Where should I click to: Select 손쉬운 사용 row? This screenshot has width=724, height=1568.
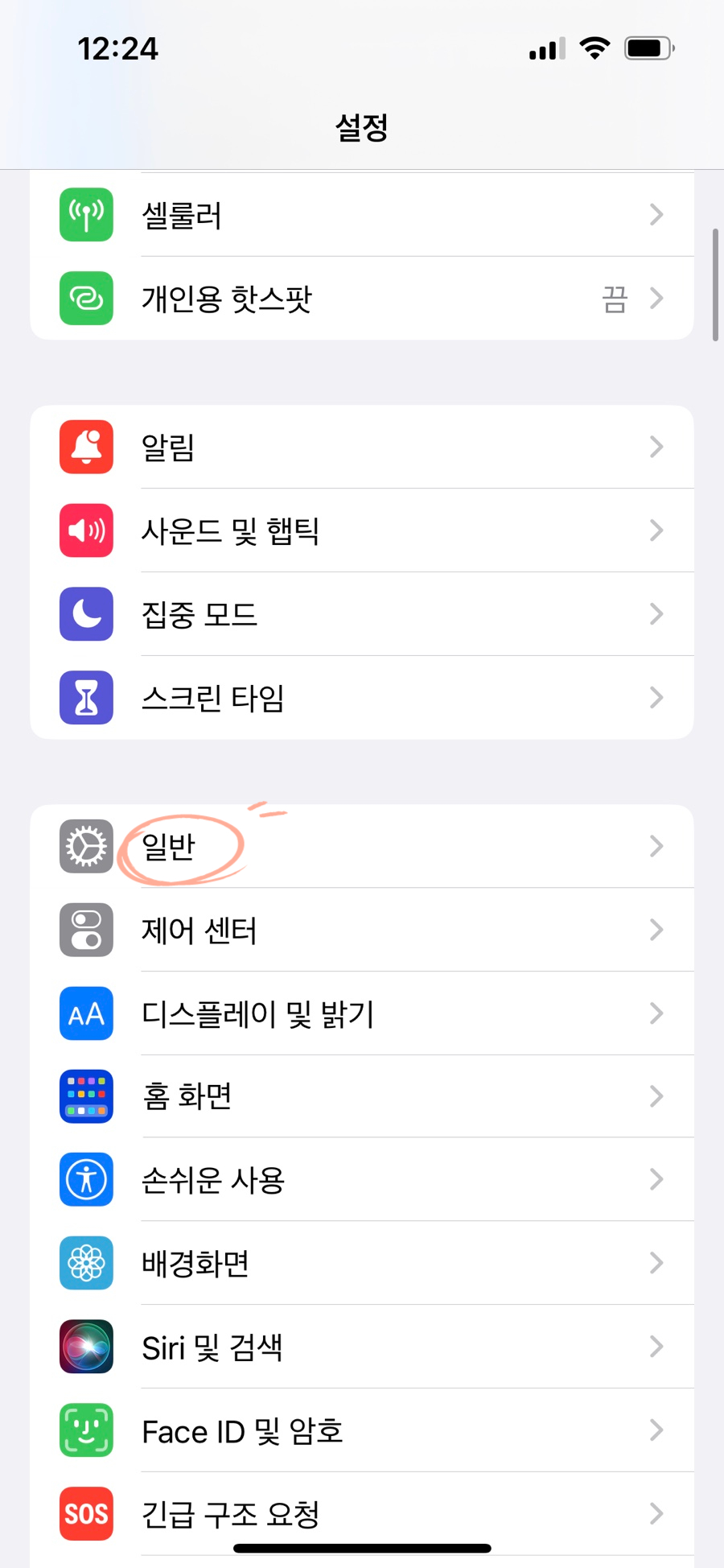(x=362, y=1179)
